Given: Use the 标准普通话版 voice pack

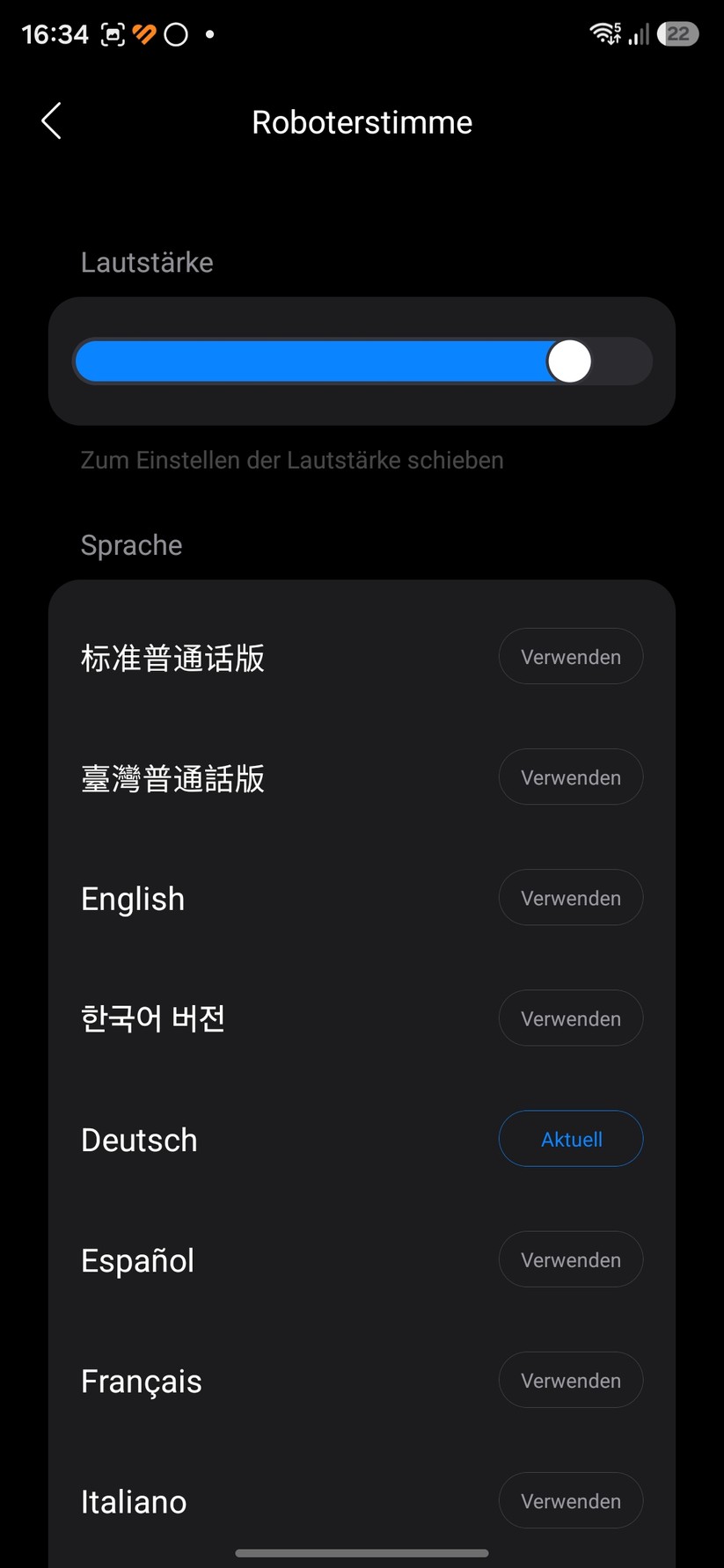Looking at the screenshot, I should [571, 657].
